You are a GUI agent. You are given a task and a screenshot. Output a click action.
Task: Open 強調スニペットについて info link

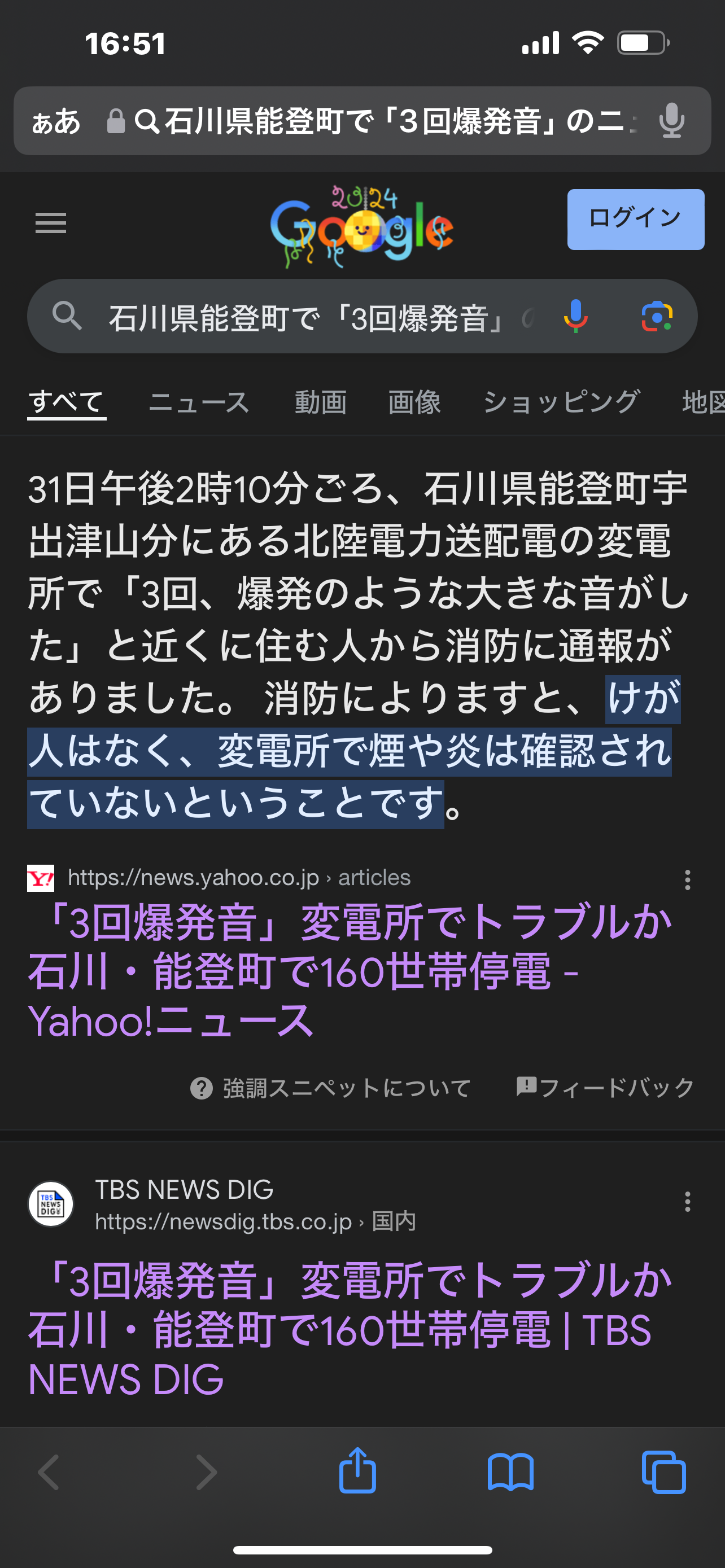pos(330,1088)
